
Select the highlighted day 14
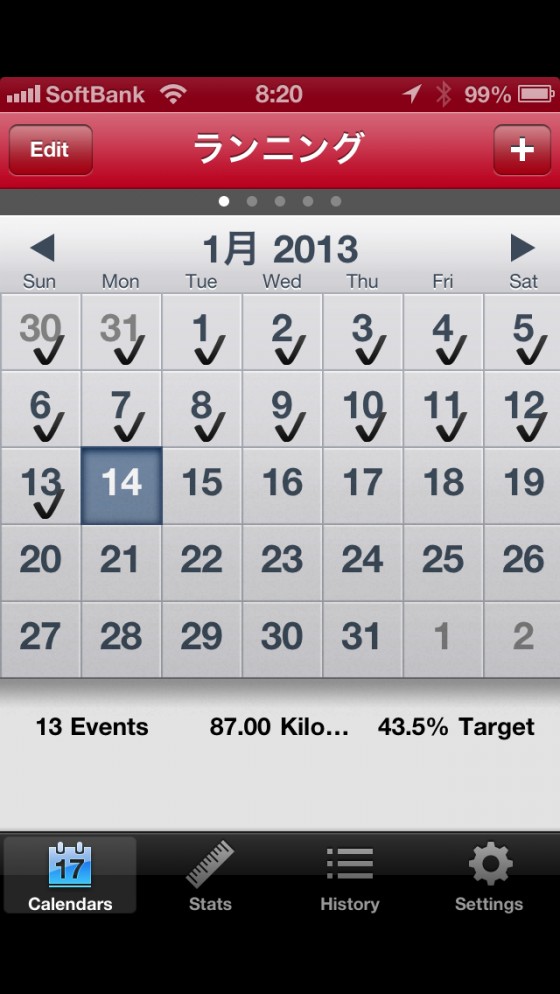(122, 486)
